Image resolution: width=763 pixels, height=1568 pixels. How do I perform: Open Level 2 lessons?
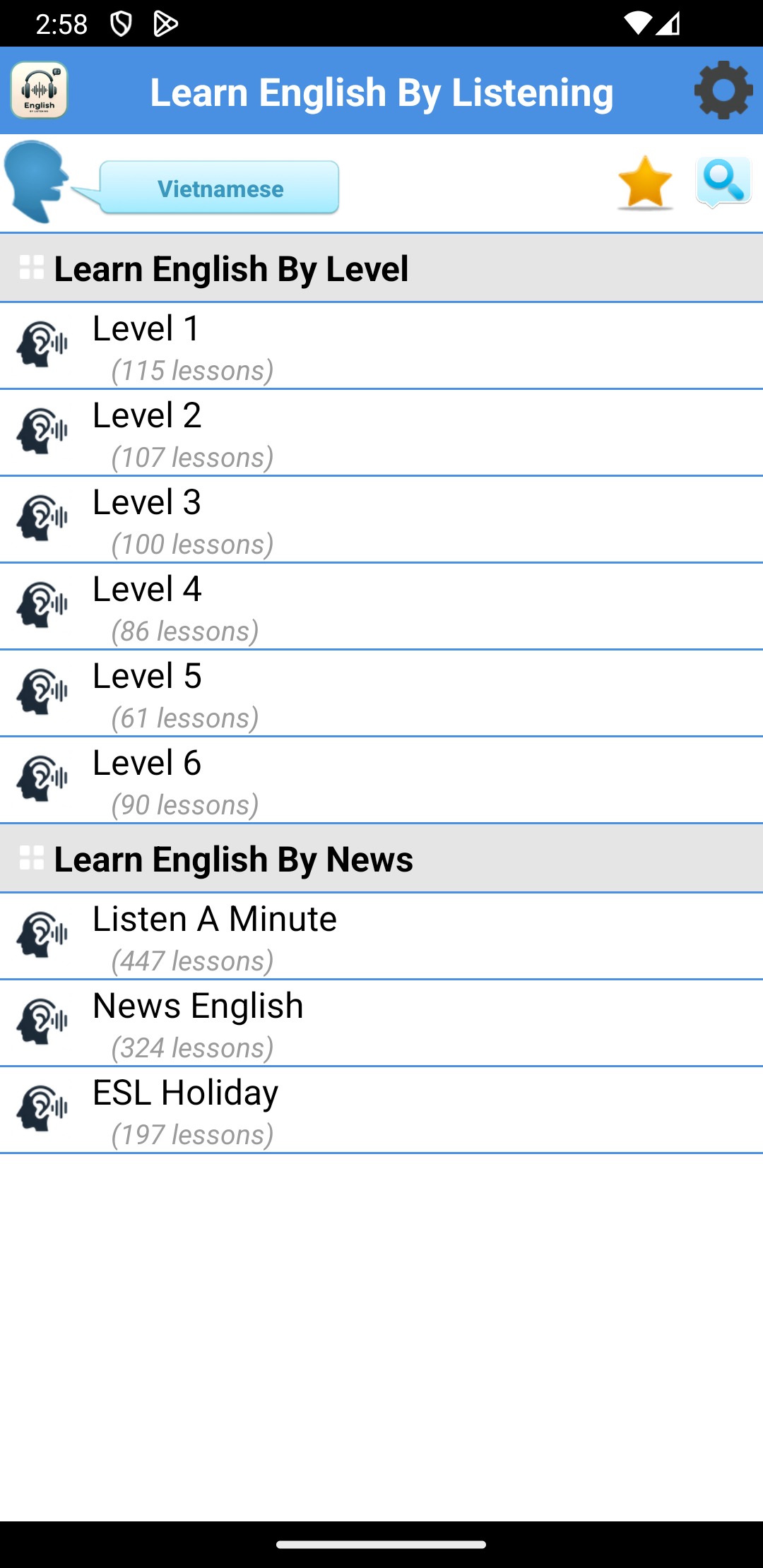click(381, 433)
